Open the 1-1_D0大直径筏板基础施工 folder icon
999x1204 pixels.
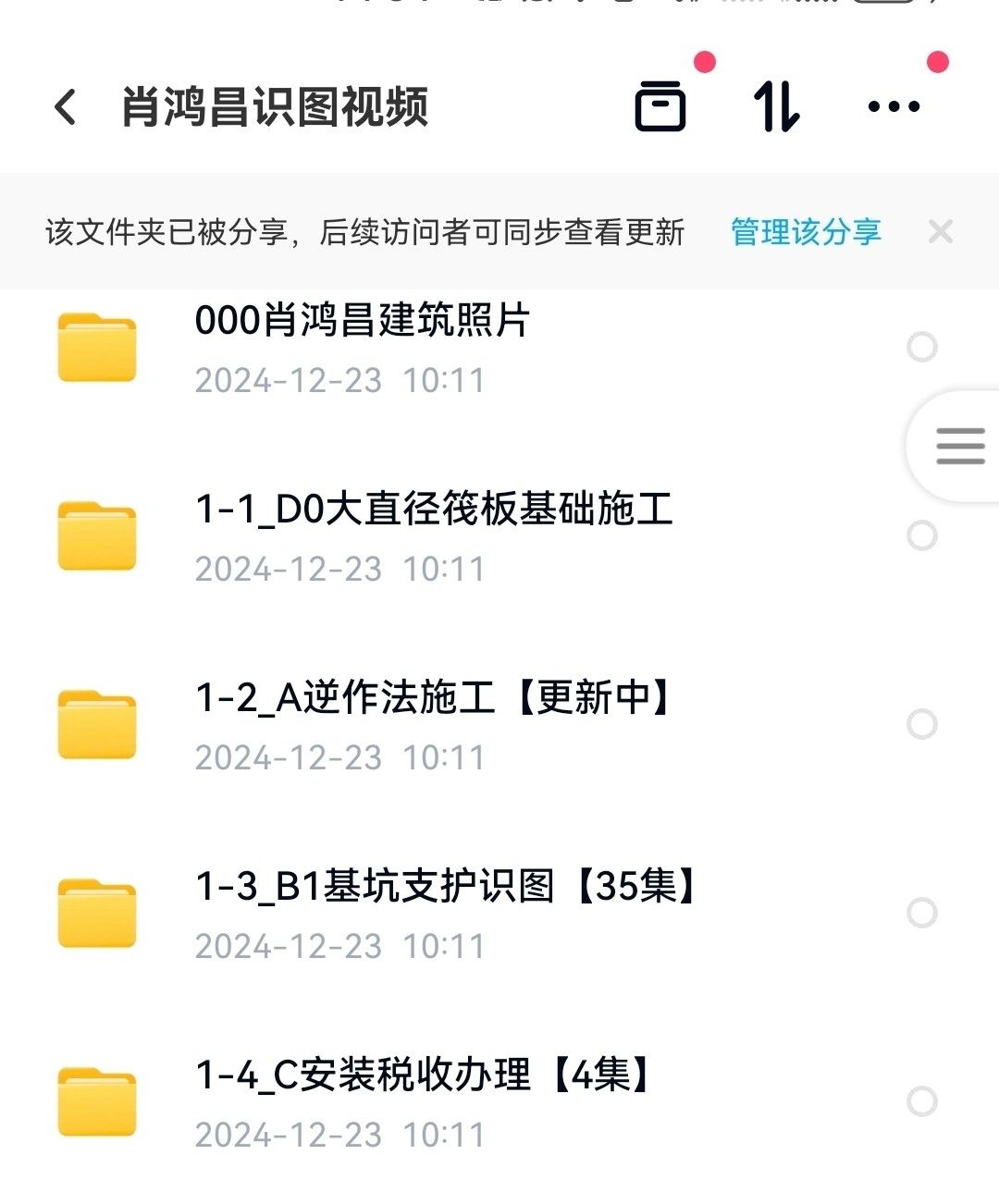click(96, 535)
